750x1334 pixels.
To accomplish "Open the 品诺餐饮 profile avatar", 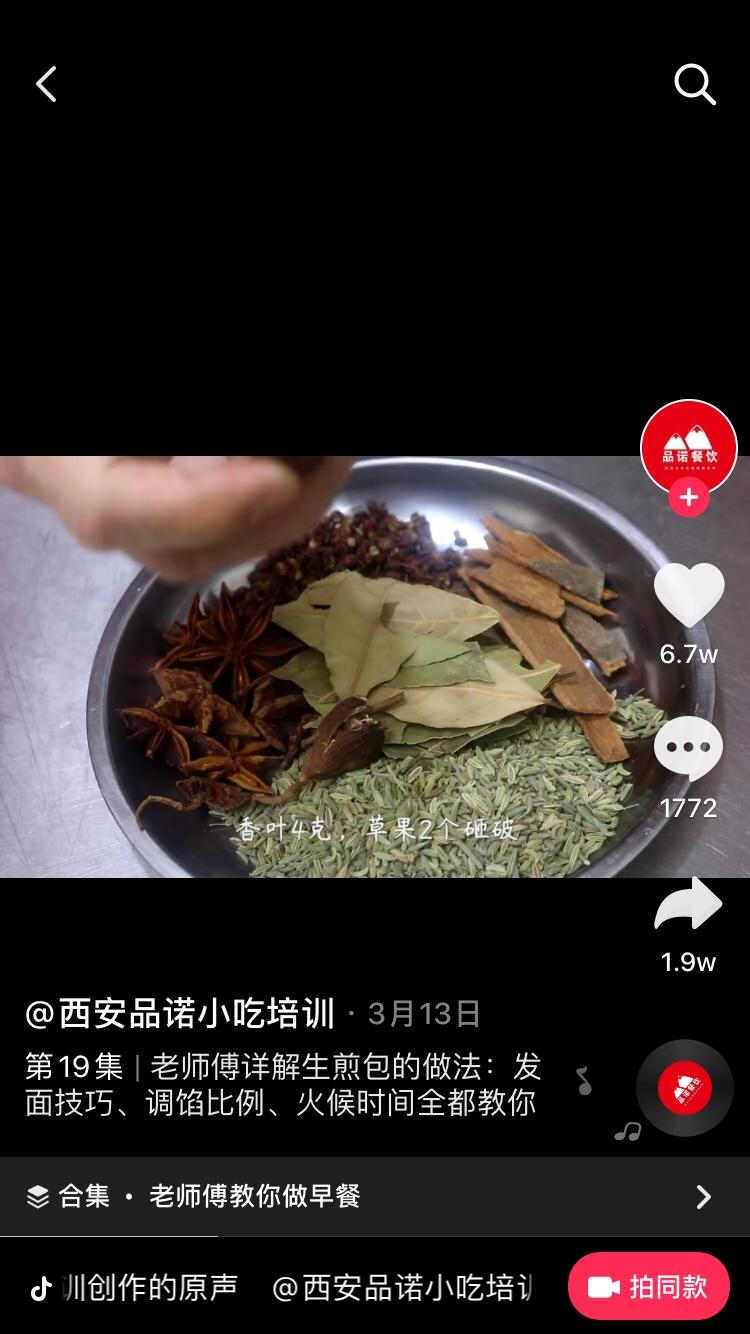I will tap(688, 446).
